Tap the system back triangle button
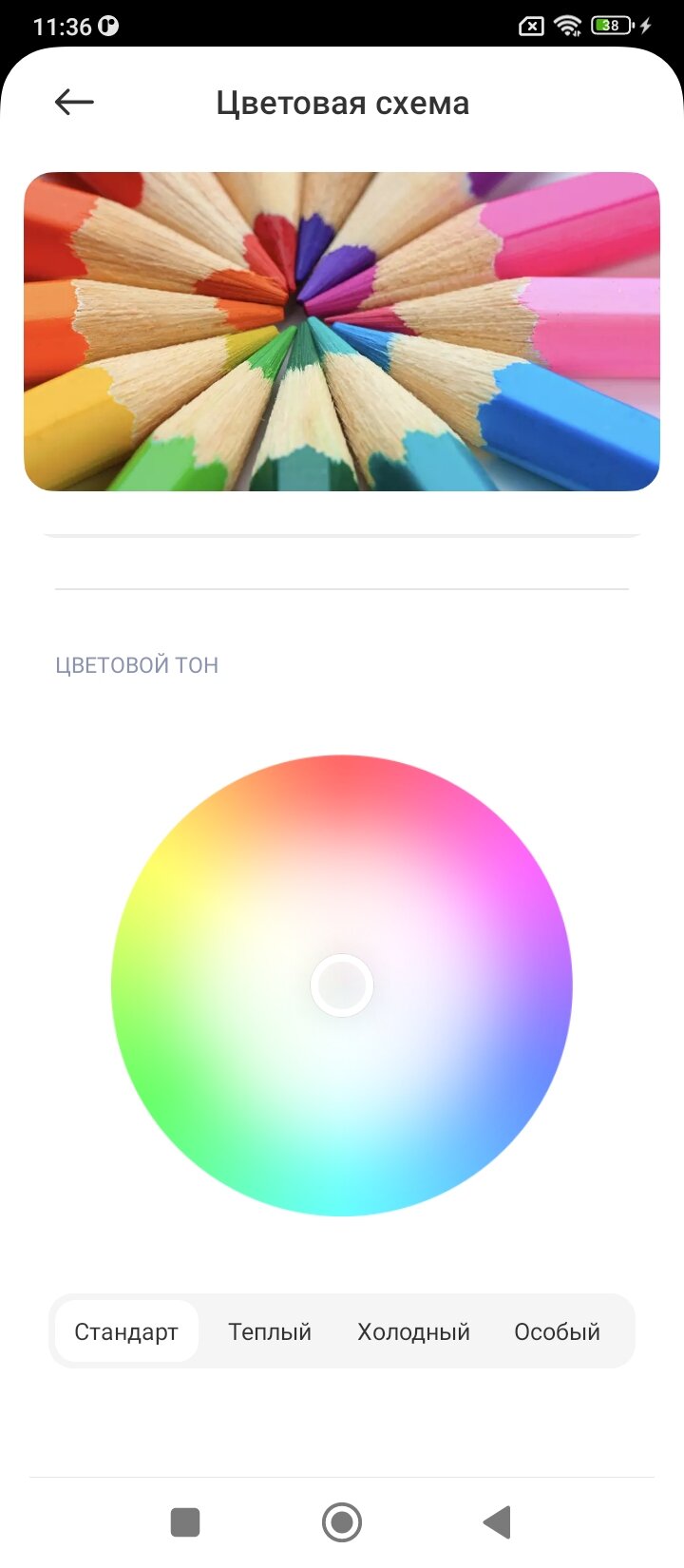Screen dimensions: 684x1568 [x=498, y=1521]
